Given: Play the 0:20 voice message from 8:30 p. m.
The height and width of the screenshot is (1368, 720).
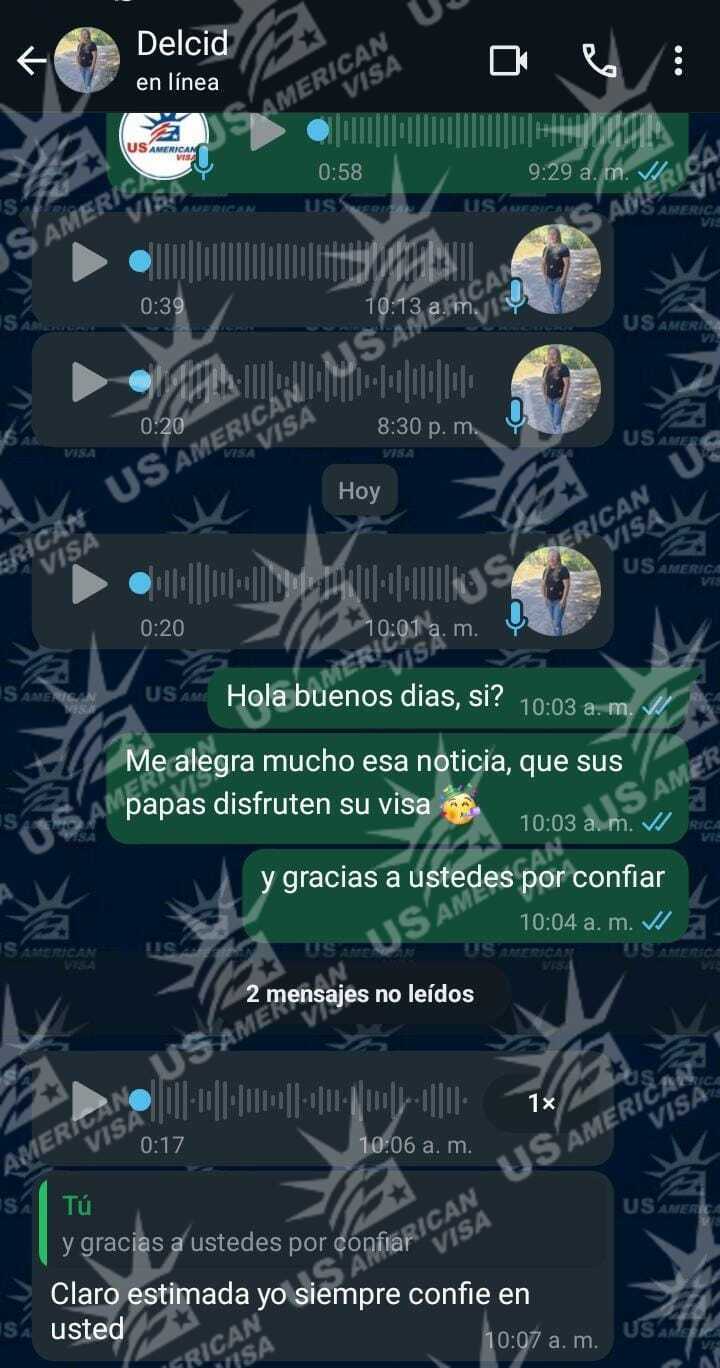Looking at the screenshot, I should coord(90,382).
